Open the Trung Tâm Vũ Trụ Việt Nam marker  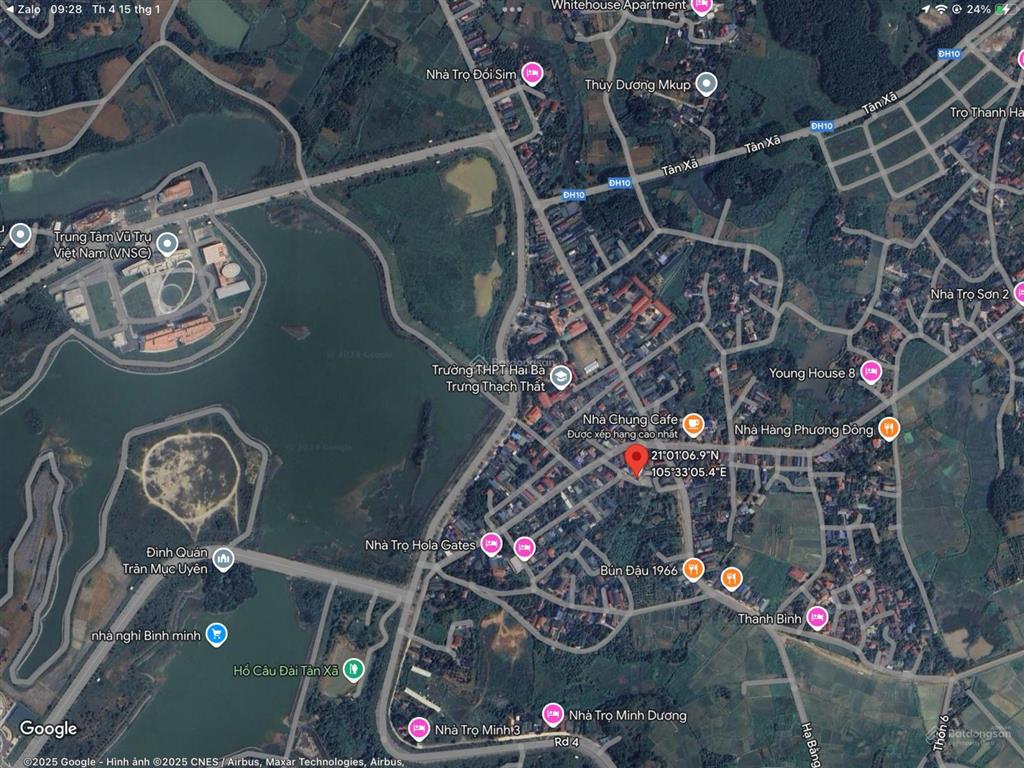(167, 243)
